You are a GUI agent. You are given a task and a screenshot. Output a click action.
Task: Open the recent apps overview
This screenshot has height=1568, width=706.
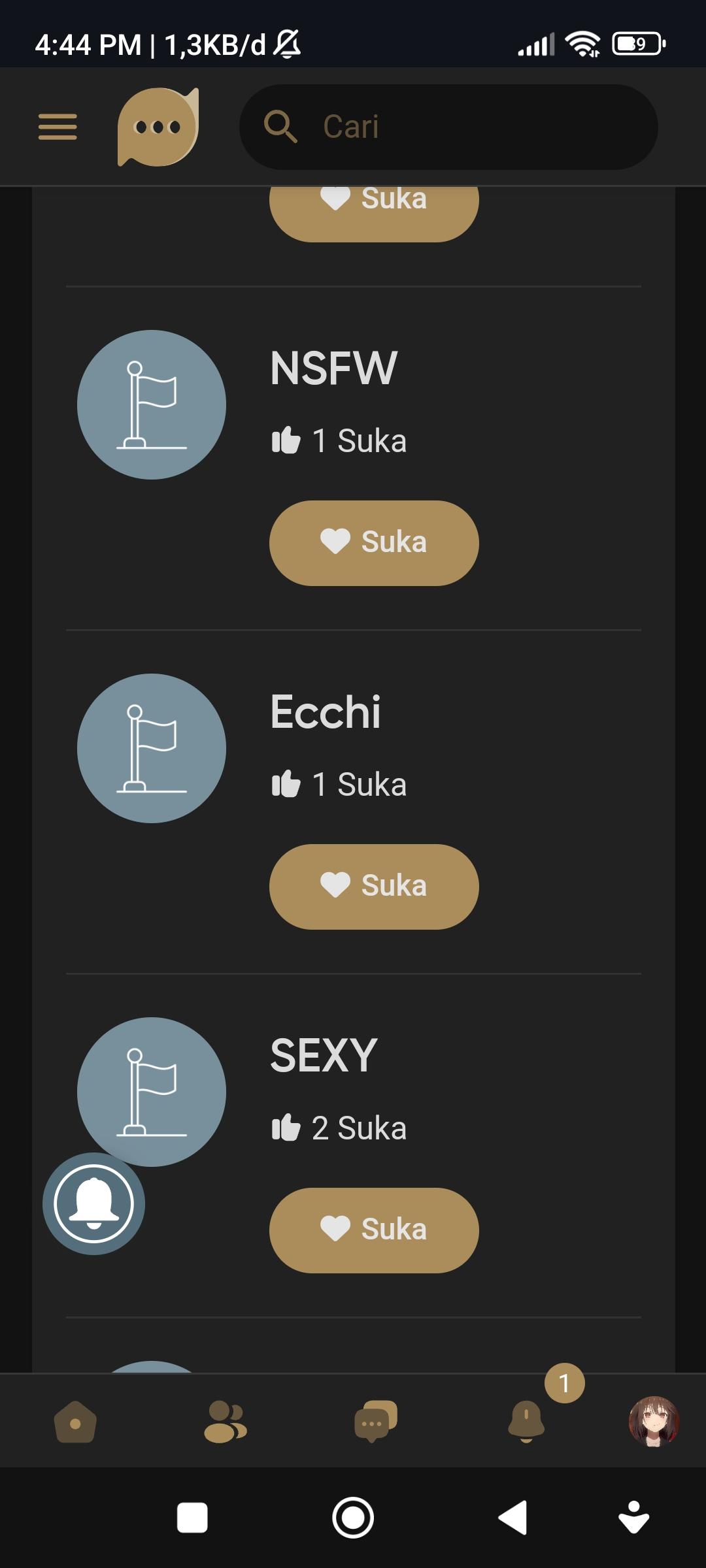click(192, 1517)
